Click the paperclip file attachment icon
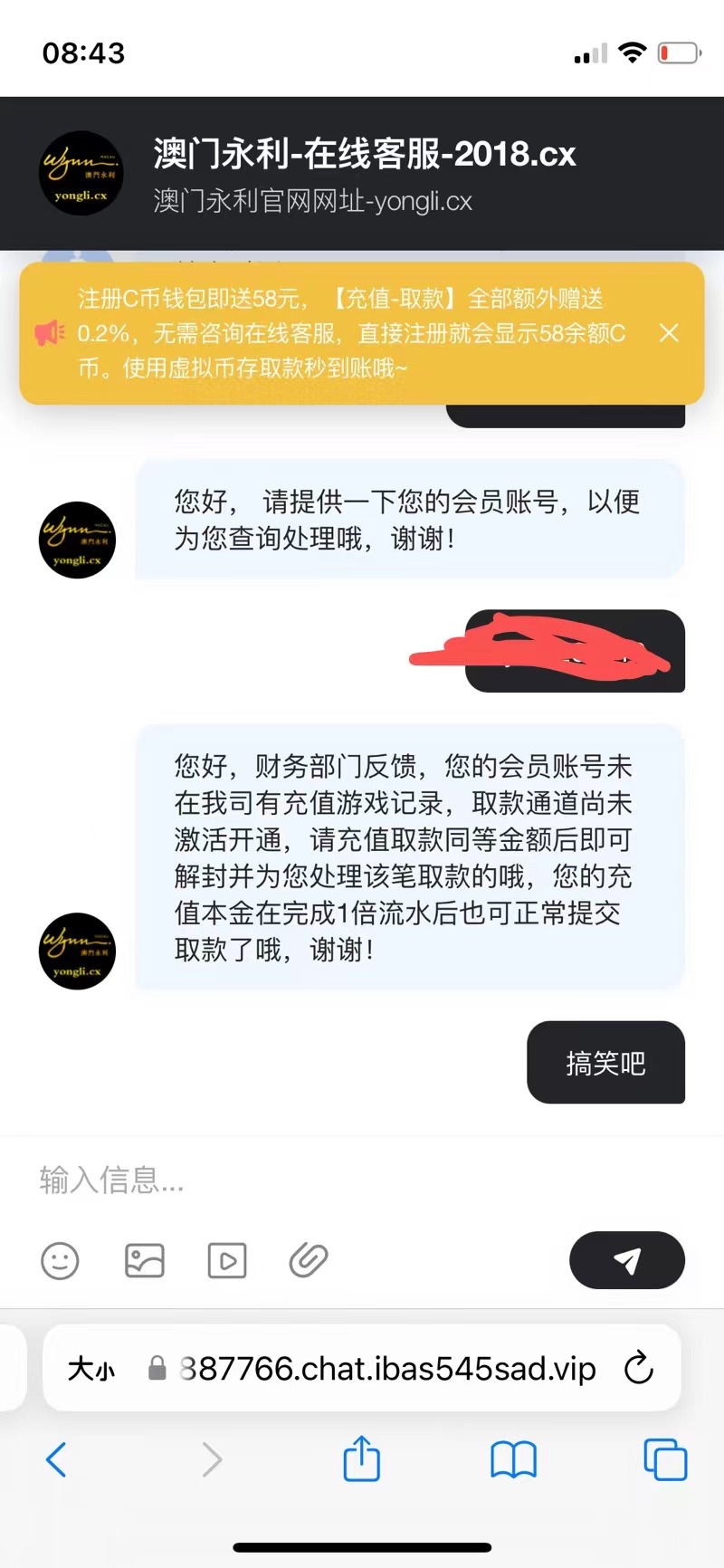Viewport: 724px width, 1568px height. click(x=309, y=1259)
